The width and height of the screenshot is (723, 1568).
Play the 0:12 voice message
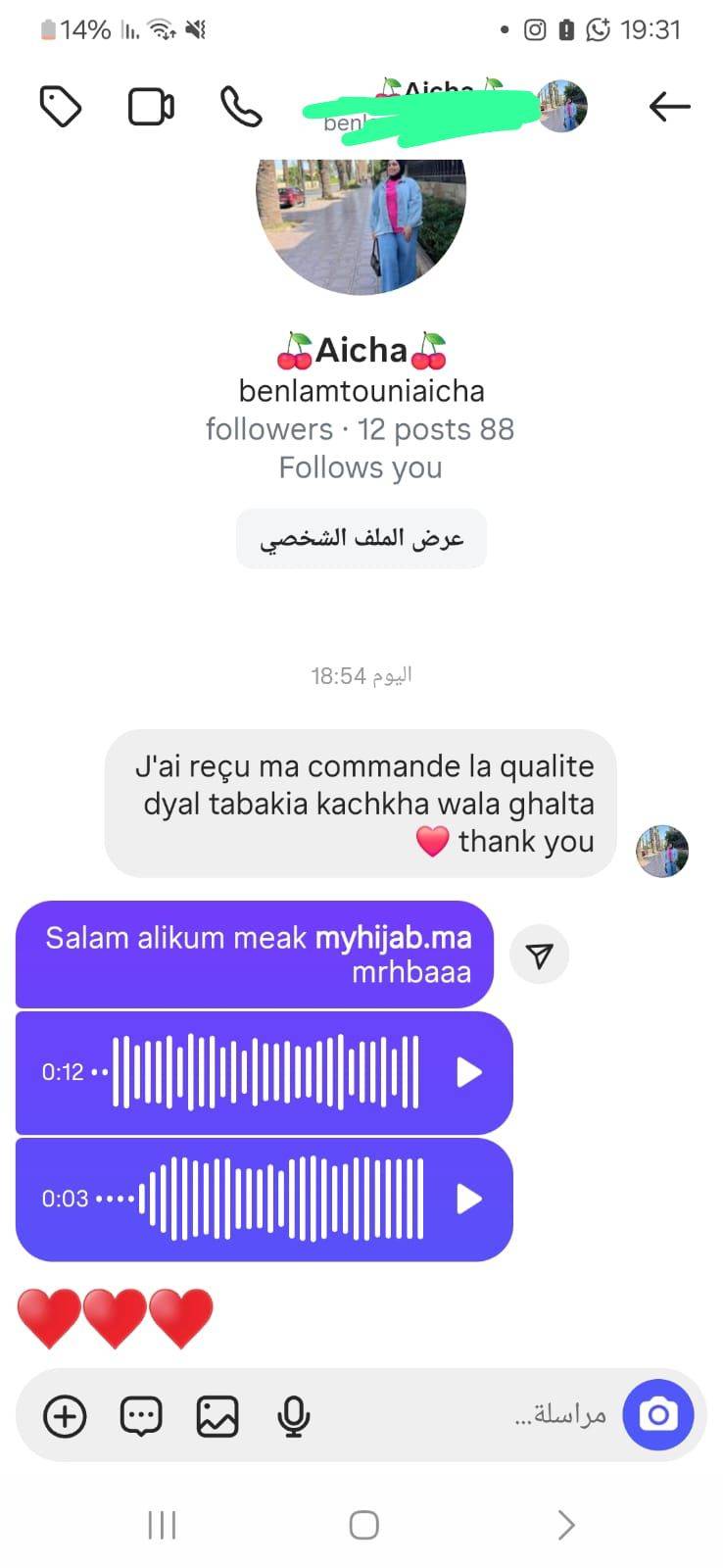click(469, 1072)
